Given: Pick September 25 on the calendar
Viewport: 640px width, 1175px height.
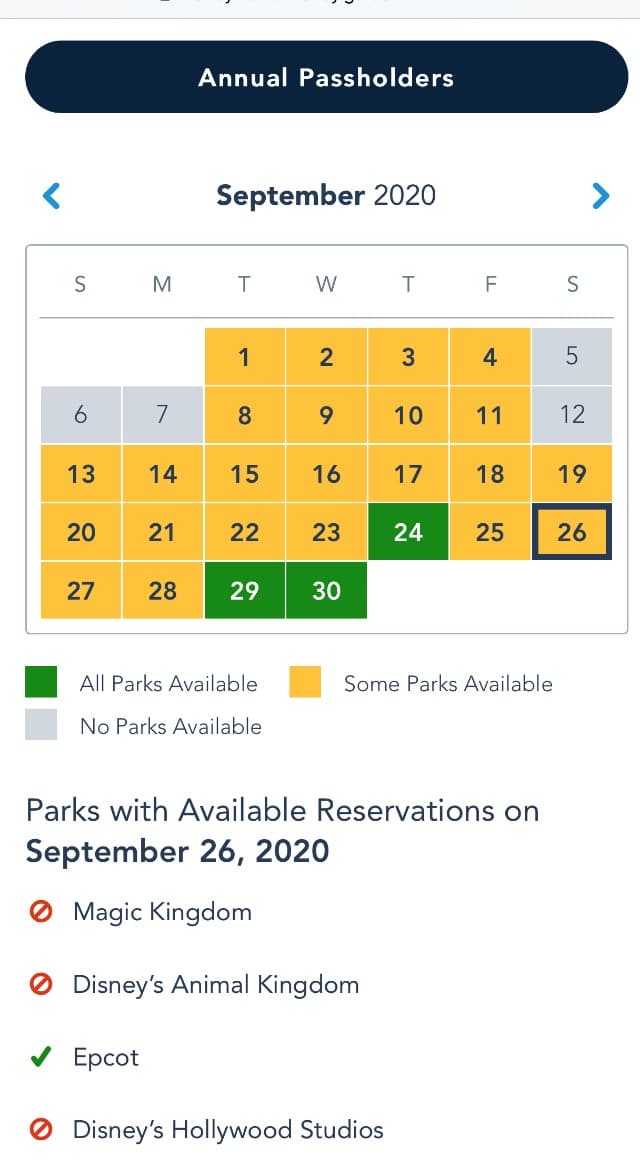Looking at the screenshot, I should coord(490,532).
